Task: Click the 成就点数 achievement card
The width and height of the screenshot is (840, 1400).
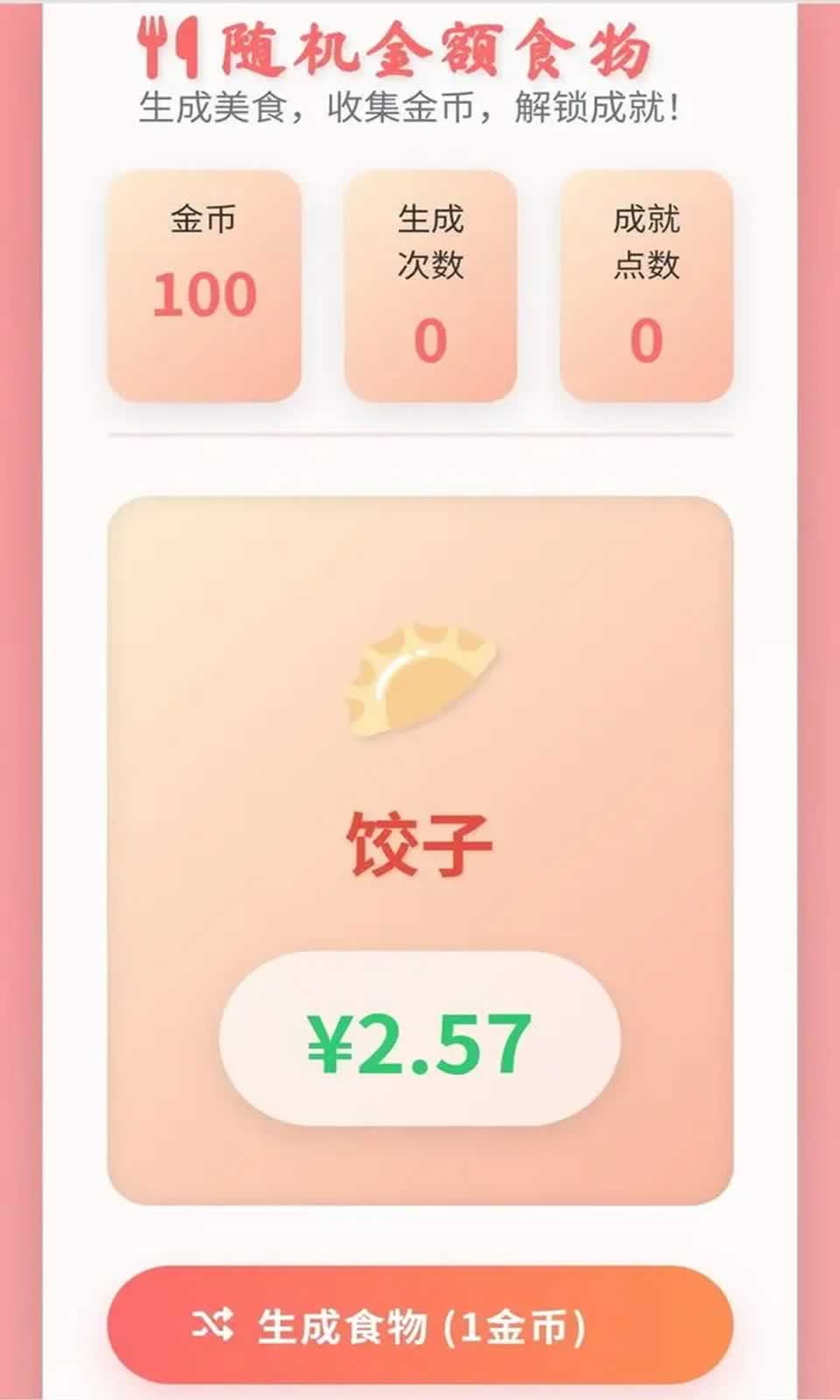Action: [647, 284]
